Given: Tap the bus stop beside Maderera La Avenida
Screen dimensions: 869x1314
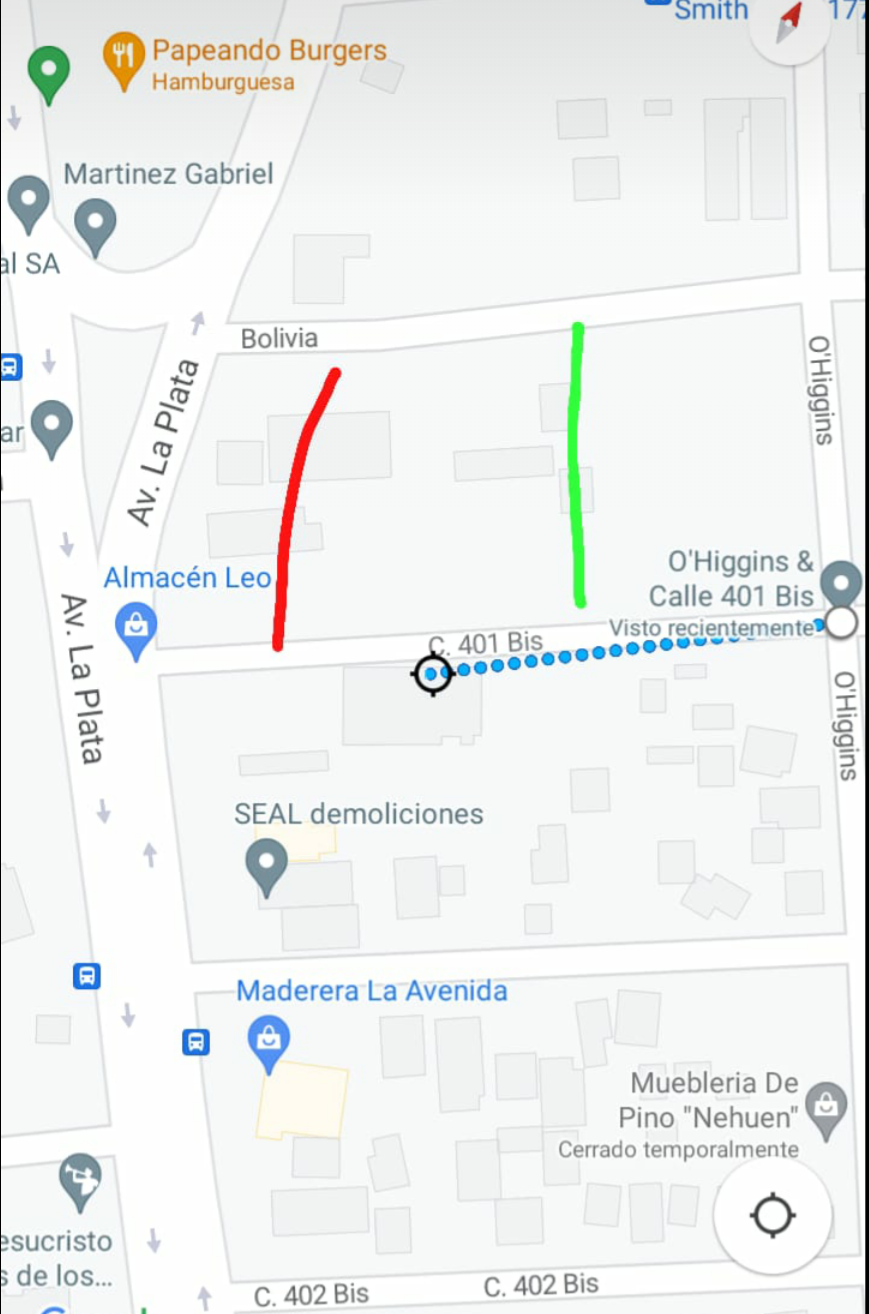Looking at the screenshot, I should pyautogui.click(x=196, y=1042).
